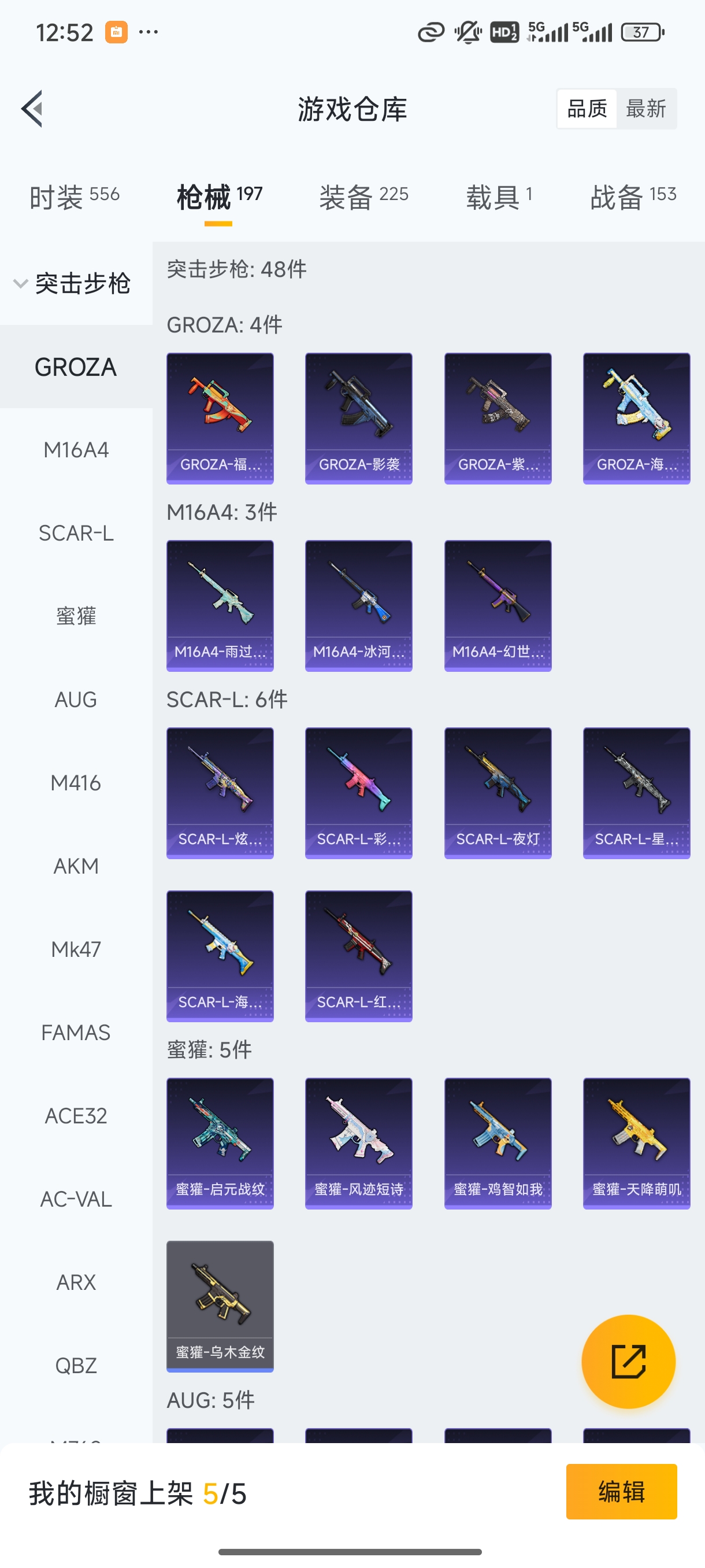Switch to the 时装 tab
The image size is (705, 1568).
click(x=74, y=197)
